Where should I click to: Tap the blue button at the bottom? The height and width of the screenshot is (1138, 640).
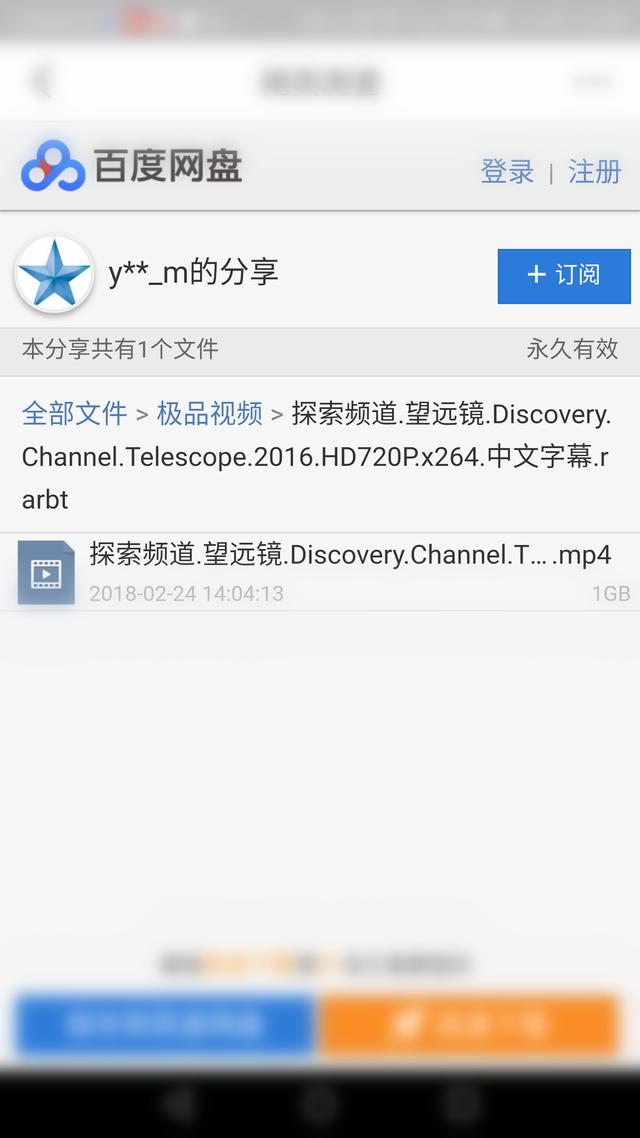coord(165,1023)
